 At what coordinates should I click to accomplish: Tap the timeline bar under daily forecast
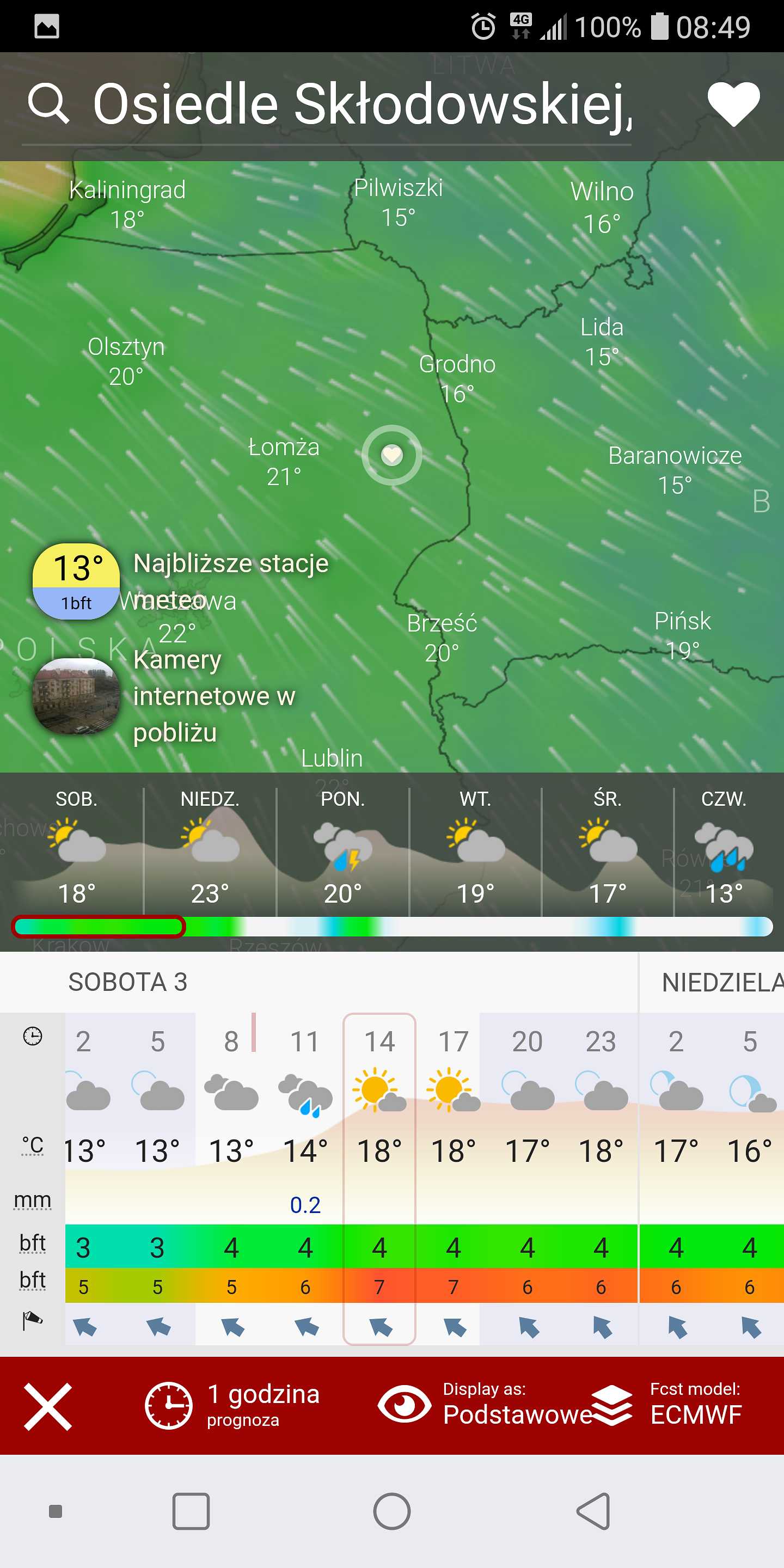click(392, 927)
